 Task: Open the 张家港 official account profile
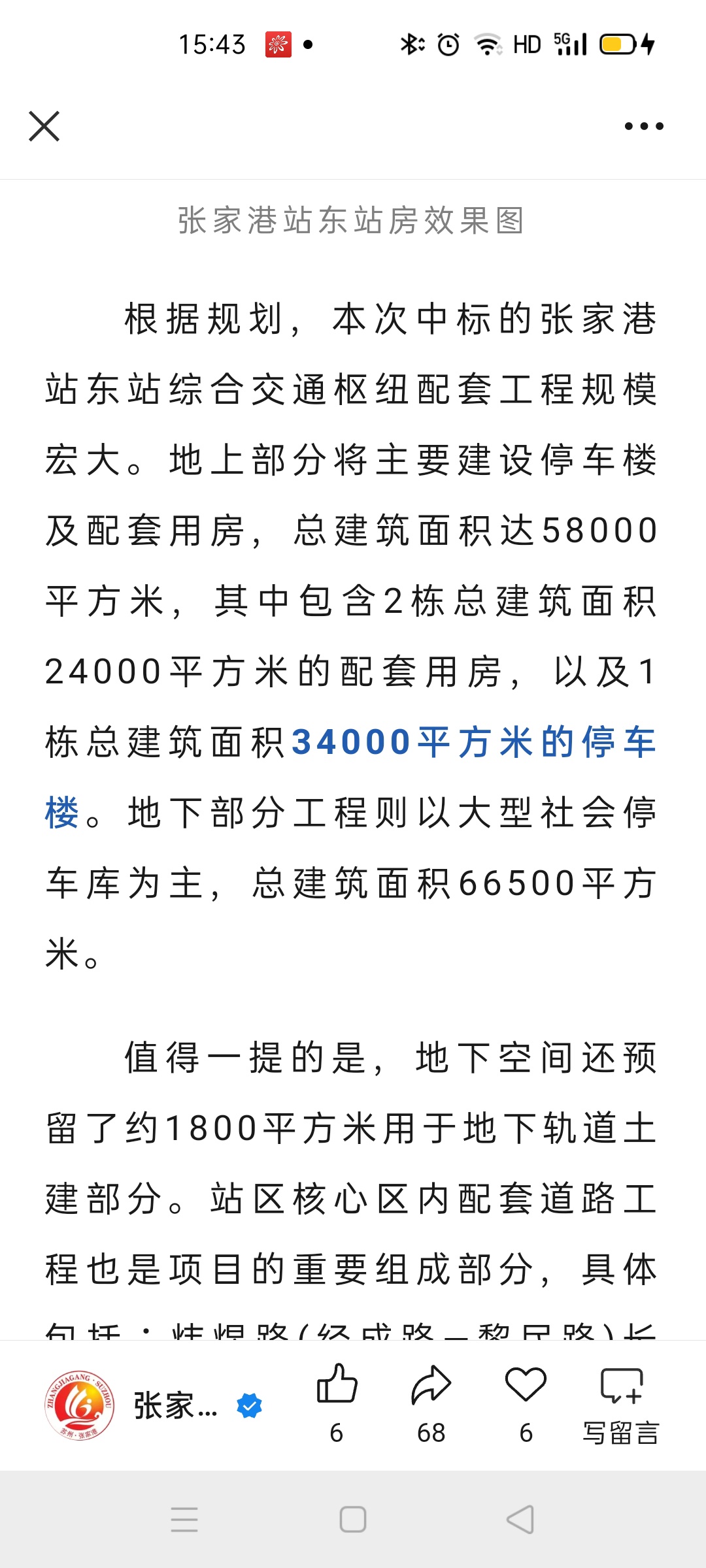point(153,1405)
